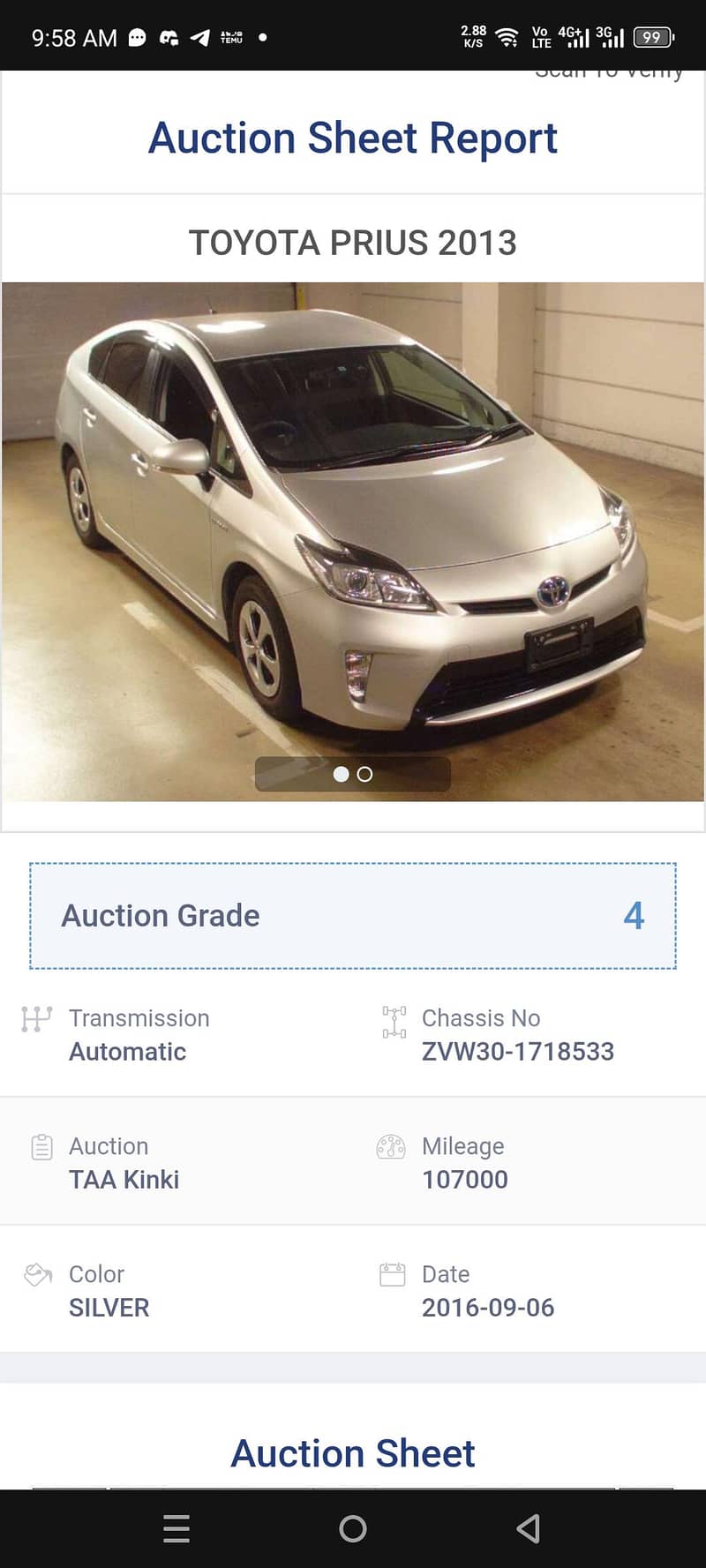Click the Transmission gear-shift icon
This screenshot has width=706, height=1568.
click(x=38, y=1019)
